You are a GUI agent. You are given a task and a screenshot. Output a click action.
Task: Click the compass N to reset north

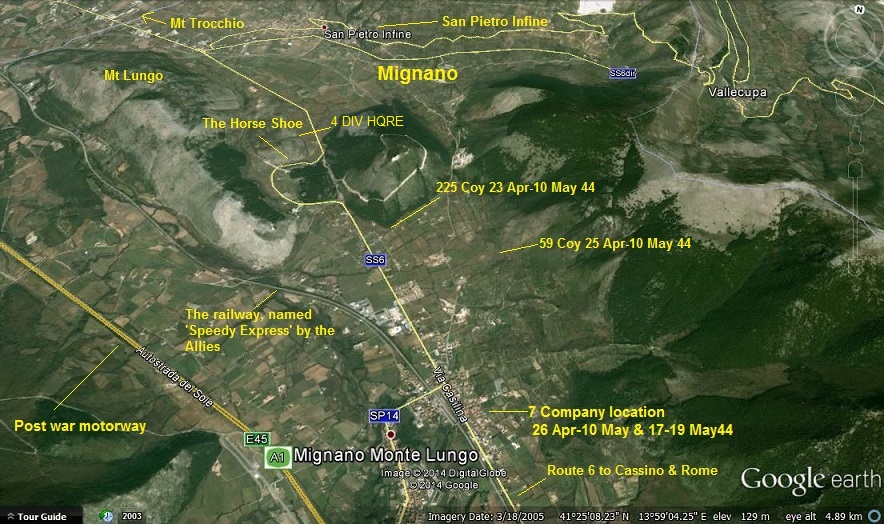[858, 10]
